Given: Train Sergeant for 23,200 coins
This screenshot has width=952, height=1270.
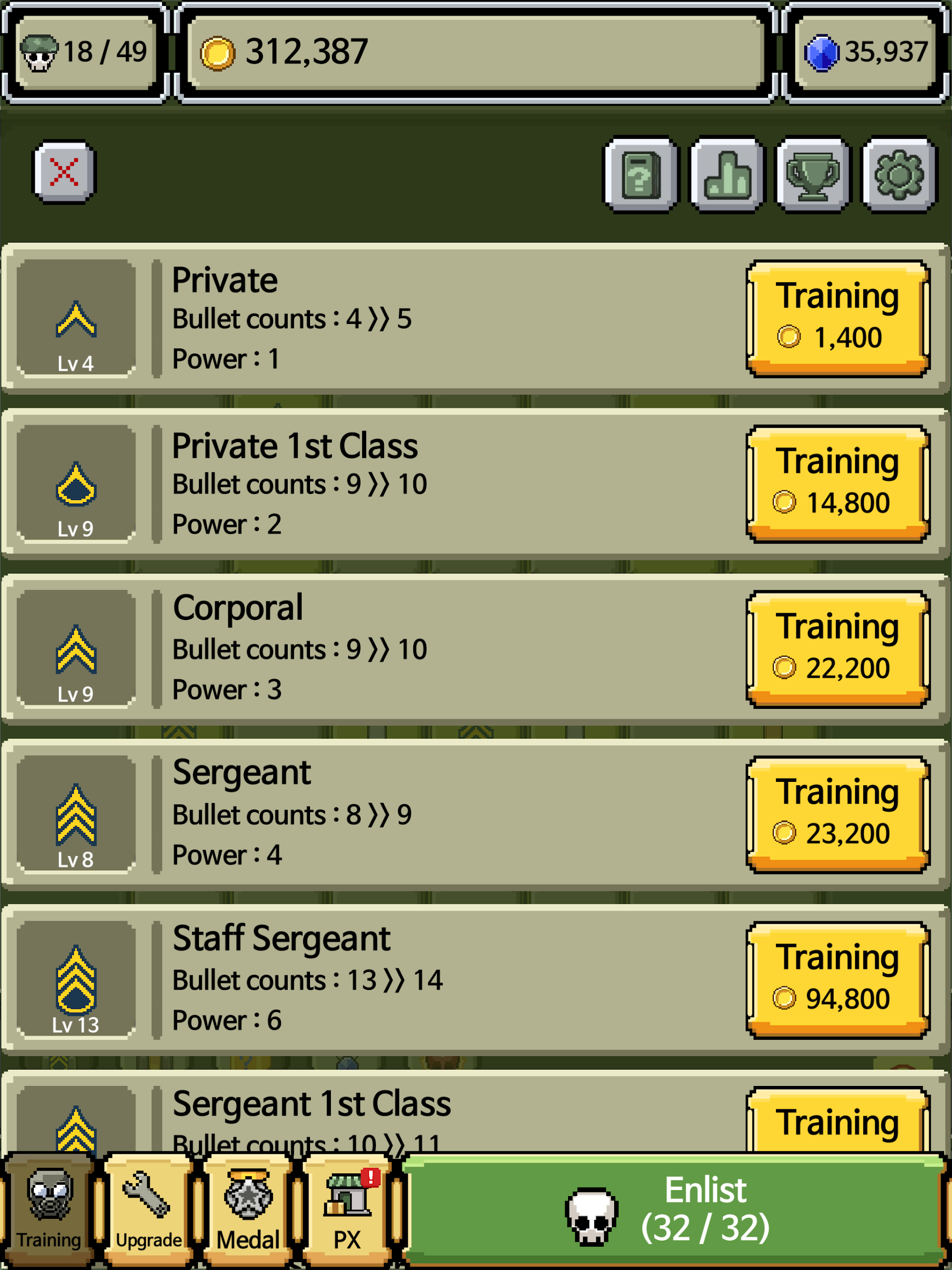Looking at the screenshot, I should click(x=838, y=815).
